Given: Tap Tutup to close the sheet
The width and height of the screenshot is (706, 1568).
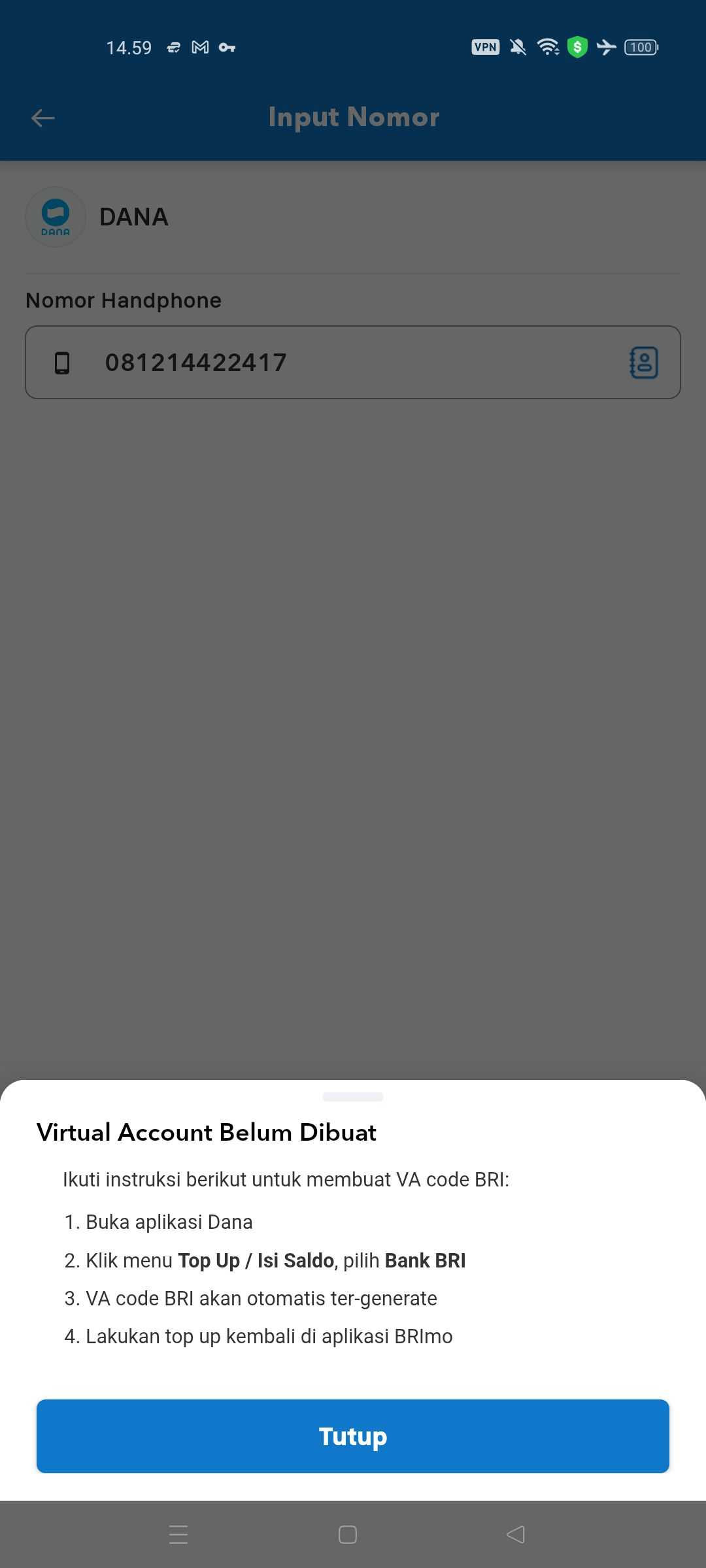Looking at the screenshot, I should 353,1436.
